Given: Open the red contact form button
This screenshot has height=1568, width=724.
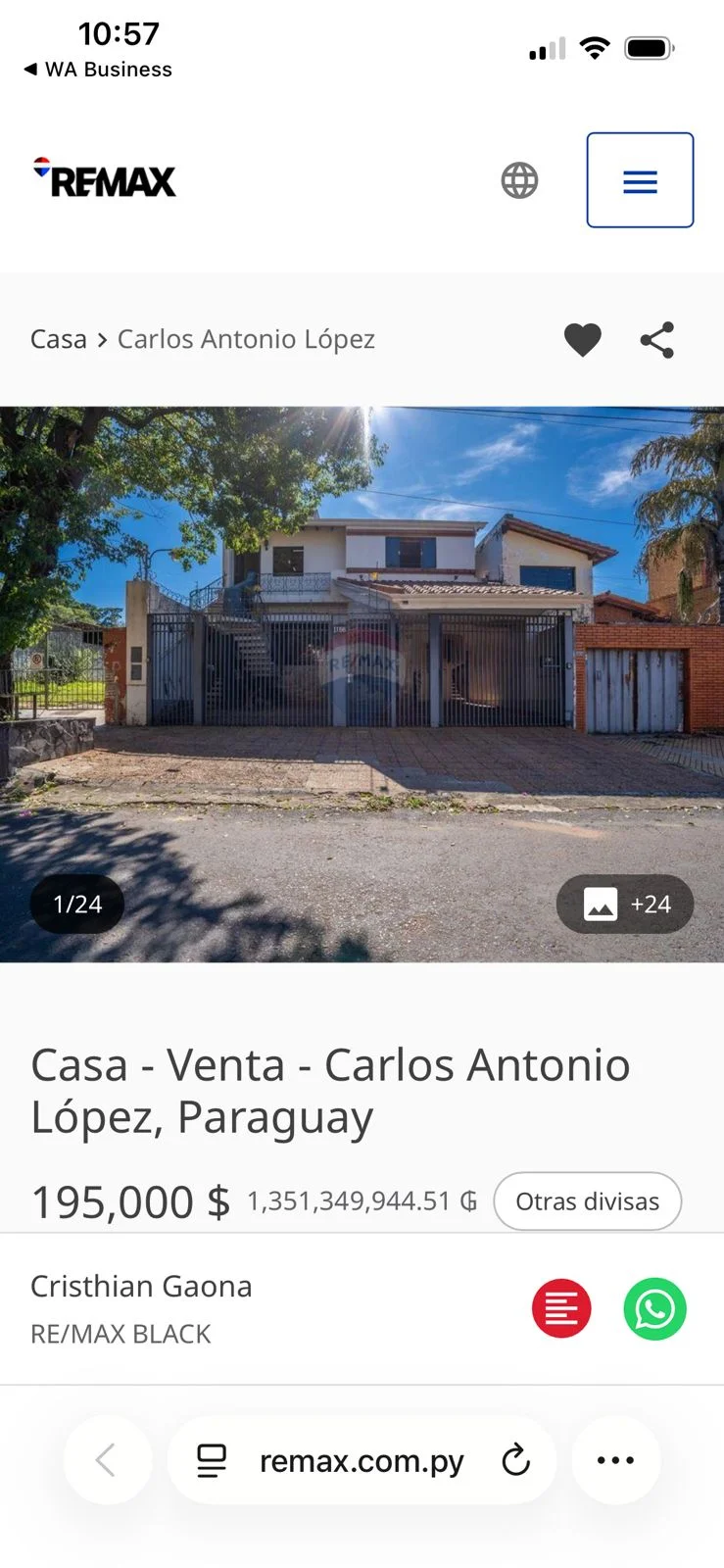Looking at the screenshot, I should (561, 1308).
